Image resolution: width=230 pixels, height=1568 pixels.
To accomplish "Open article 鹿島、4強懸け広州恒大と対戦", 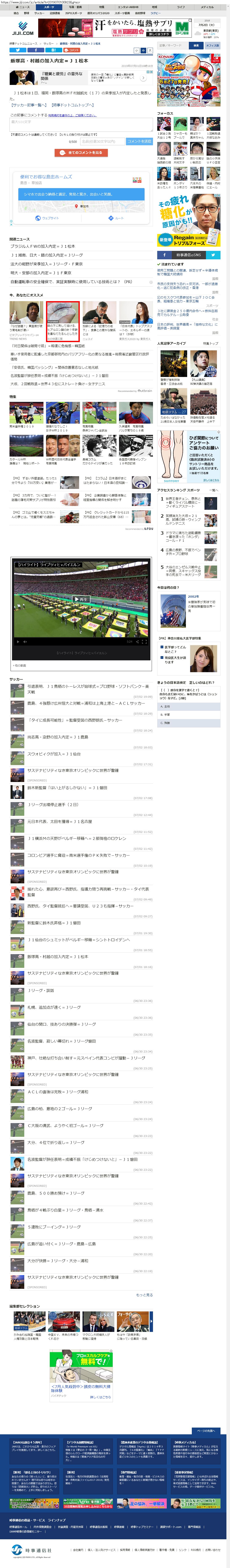I will [x=85, y=703].
